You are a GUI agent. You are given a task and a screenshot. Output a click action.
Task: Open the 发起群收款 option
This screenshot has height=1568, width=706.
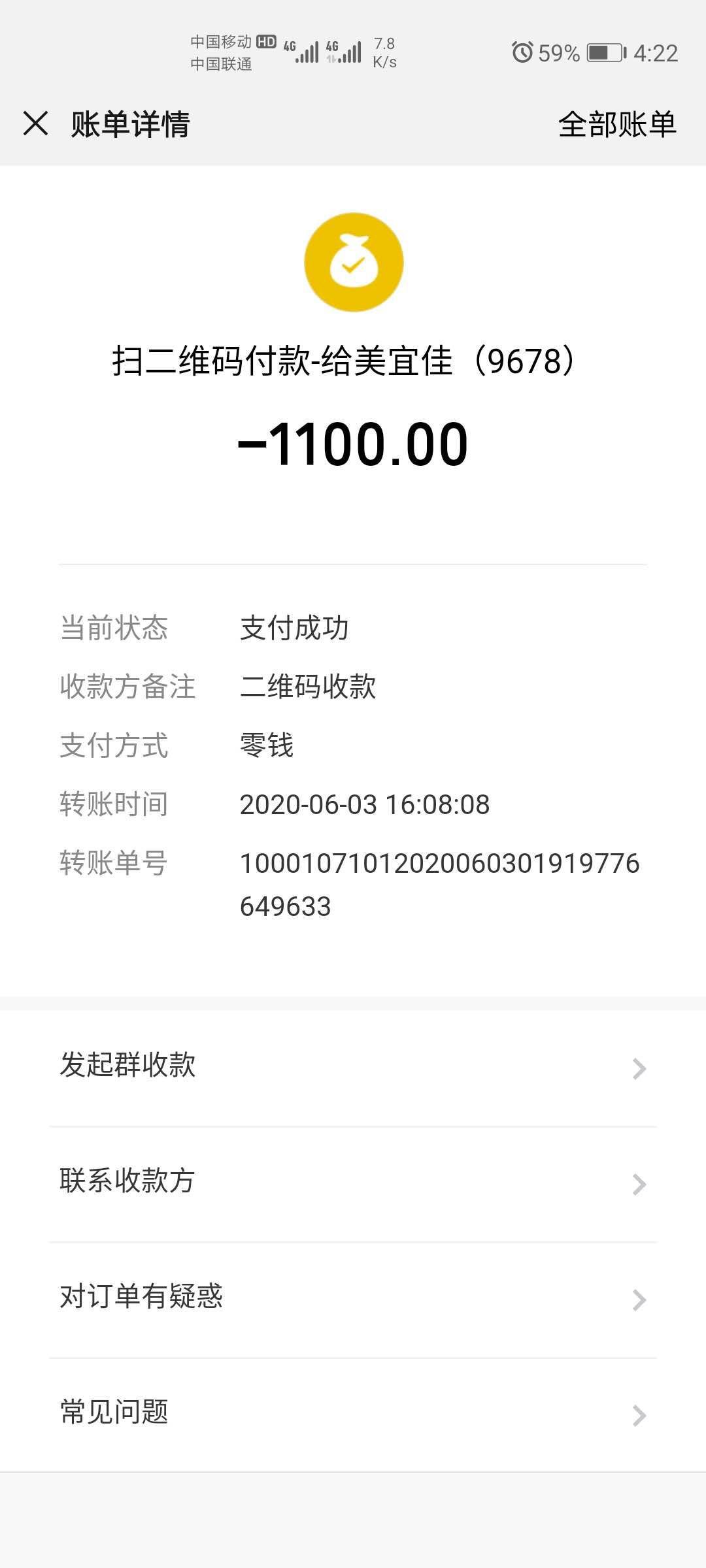pyautogui.click(x=353, y=1068)
